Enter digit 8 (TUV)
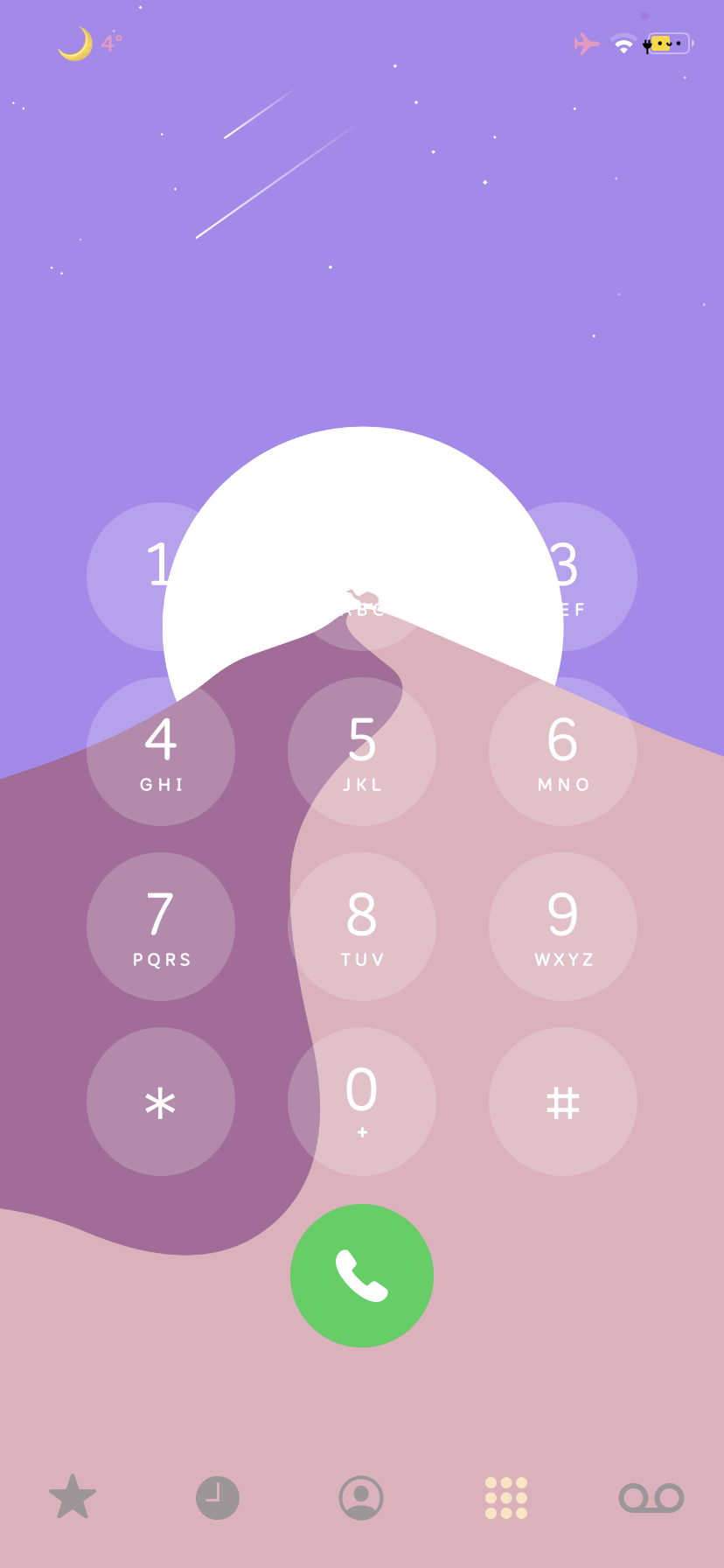The image size is (724, 1568). (362, 926)
